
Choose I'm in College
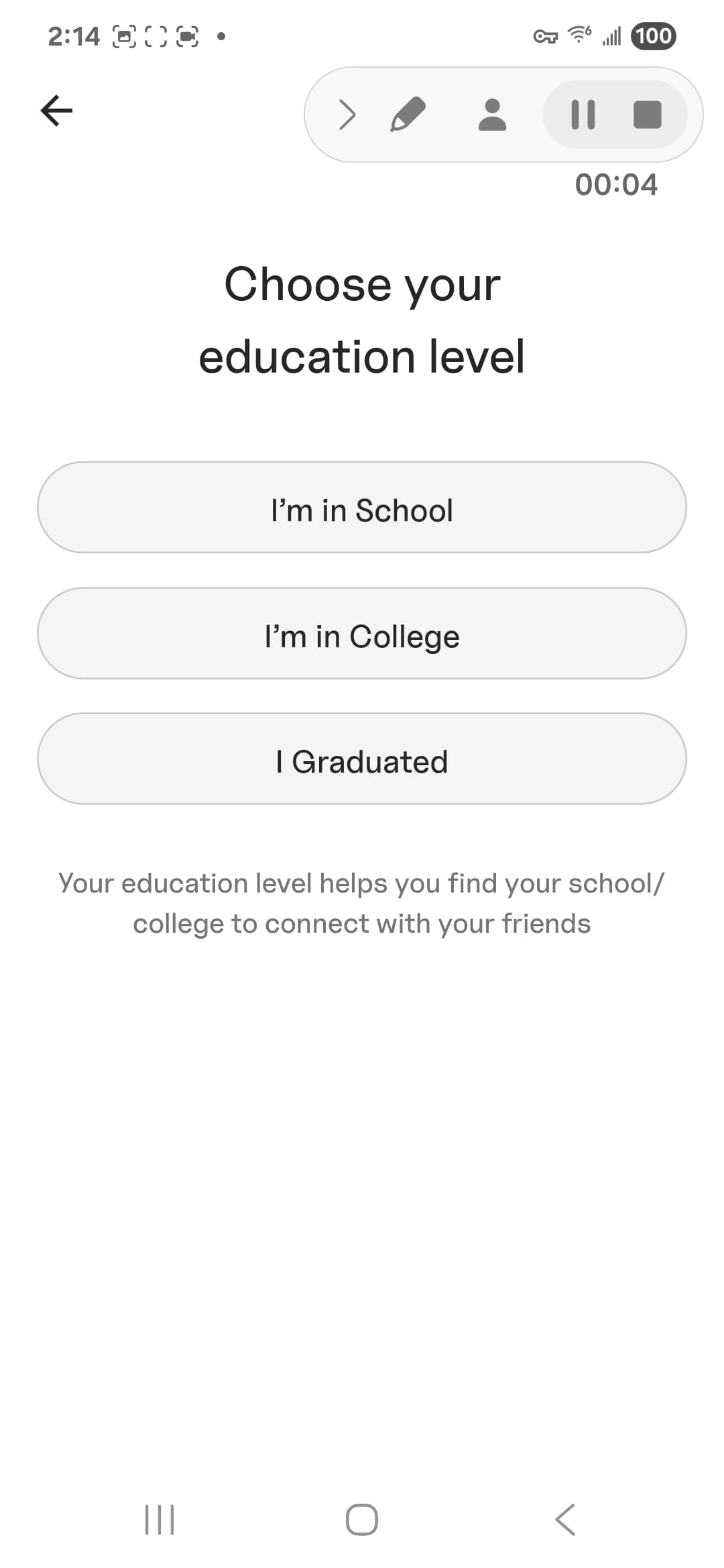[362, 633]
